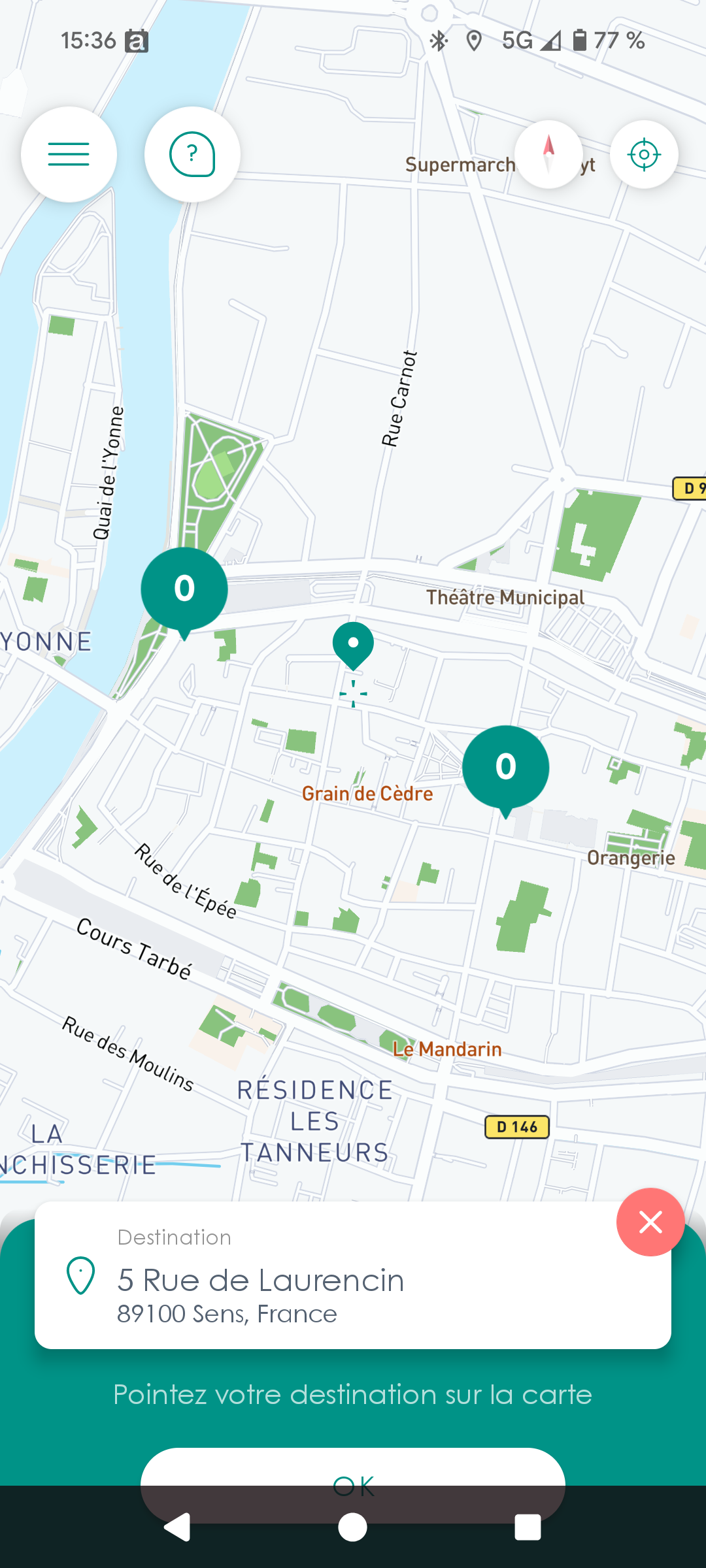Open the hamburger menu
Screen dimensions: 706x1568
pyautogui.click(x=69, y=155)
